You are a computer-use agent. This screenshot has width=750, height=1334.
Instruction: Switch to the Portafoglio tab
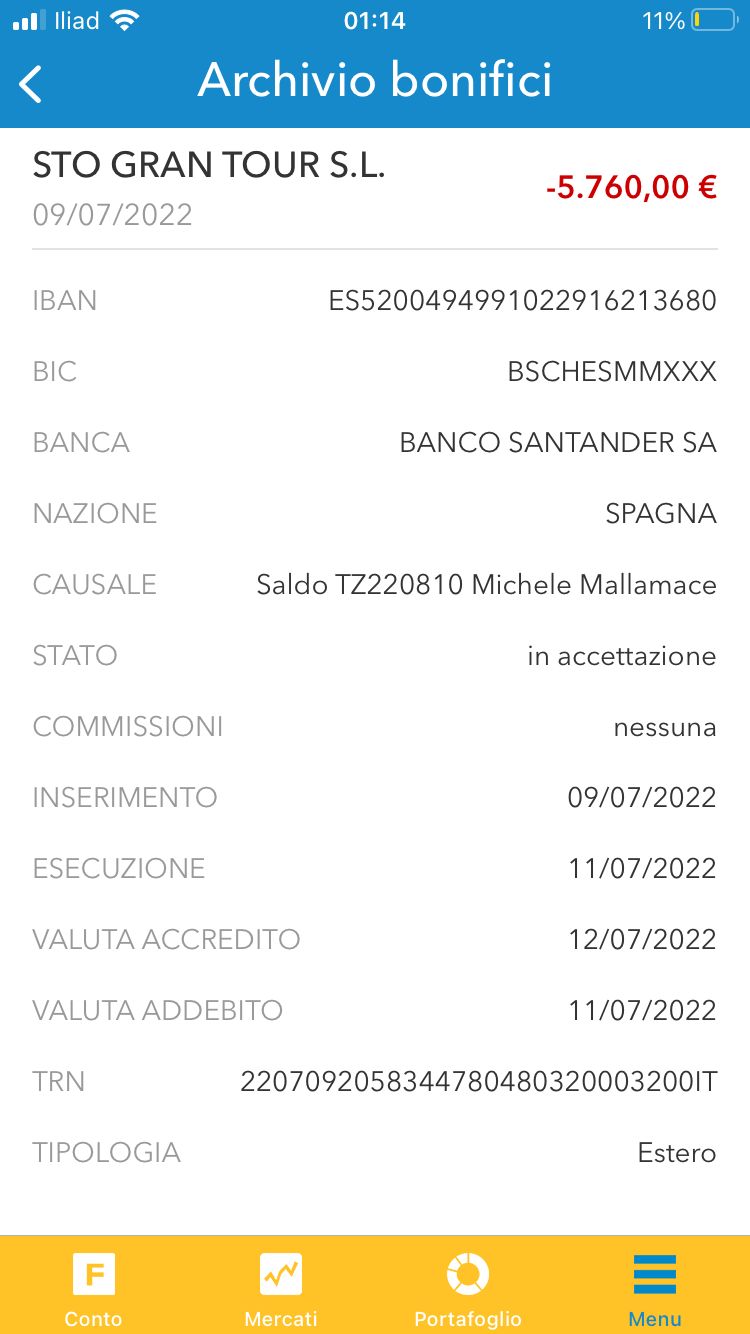click(x=468, y=1286)
